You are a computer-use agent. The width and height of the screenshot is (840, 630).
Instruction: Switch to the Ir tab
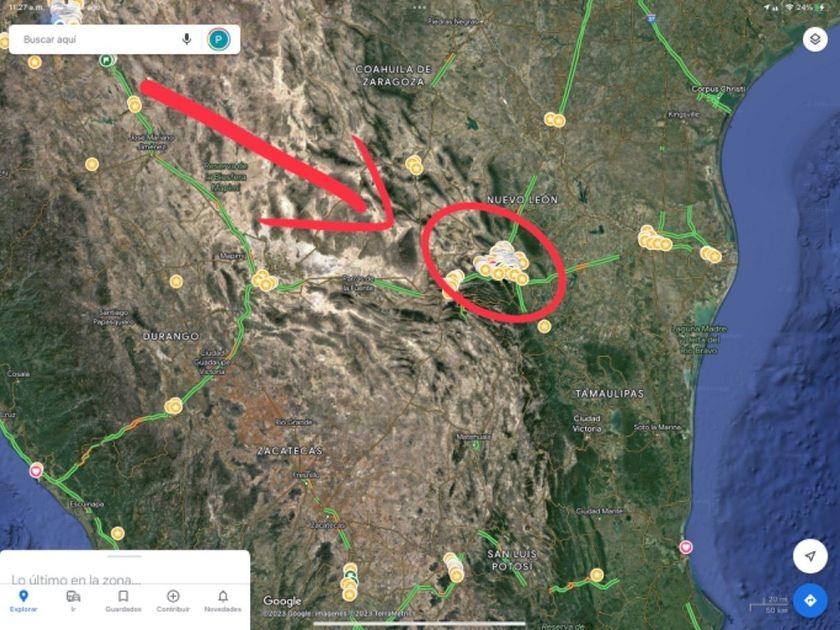point(73,600)
